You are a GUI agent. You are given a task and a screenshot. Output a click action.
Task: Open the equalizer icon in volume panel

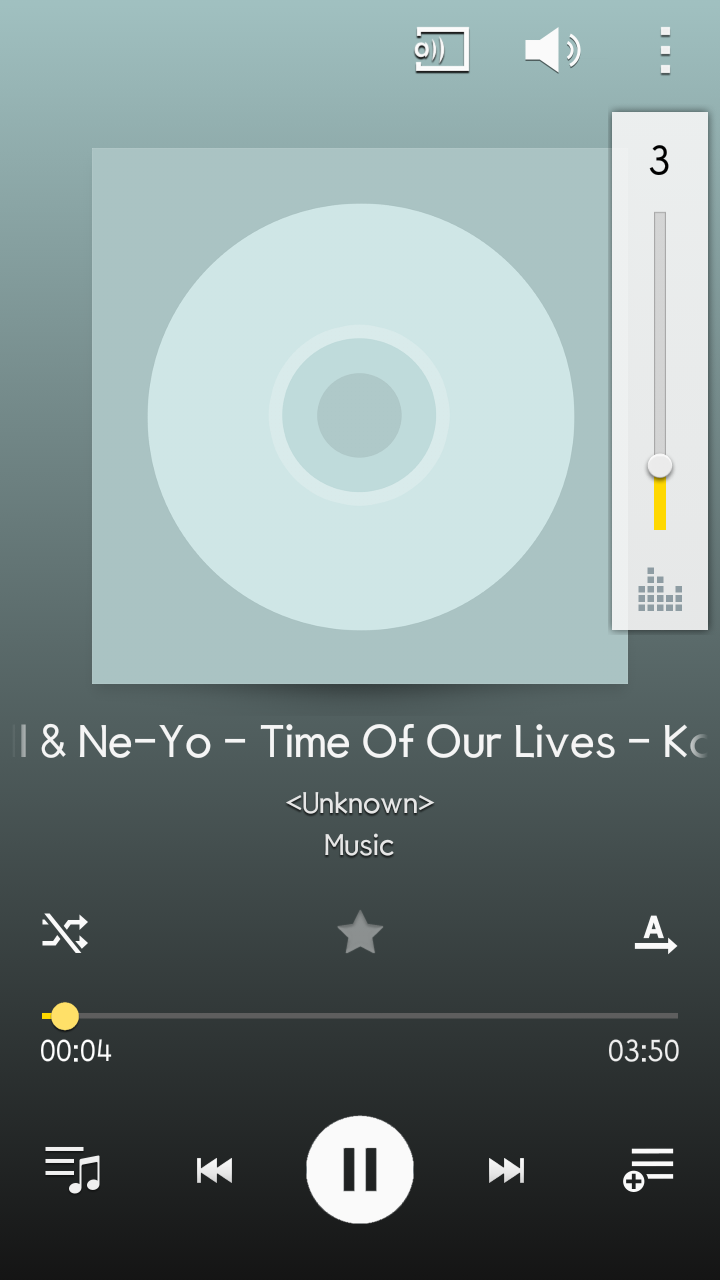(x=660, y=590)
